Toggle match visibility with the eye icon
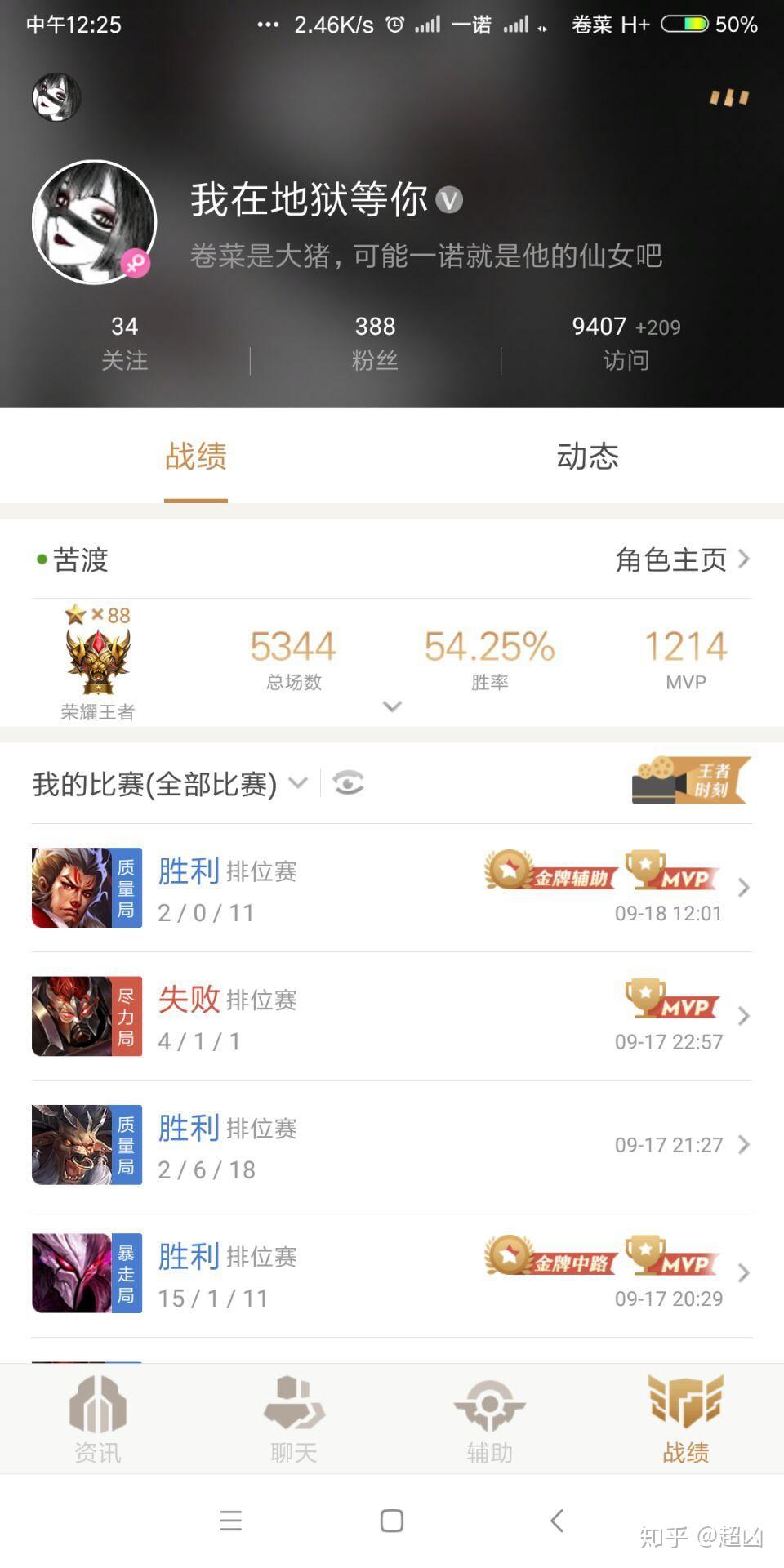Screen dimensions: 784x1568 click(349, 783)
